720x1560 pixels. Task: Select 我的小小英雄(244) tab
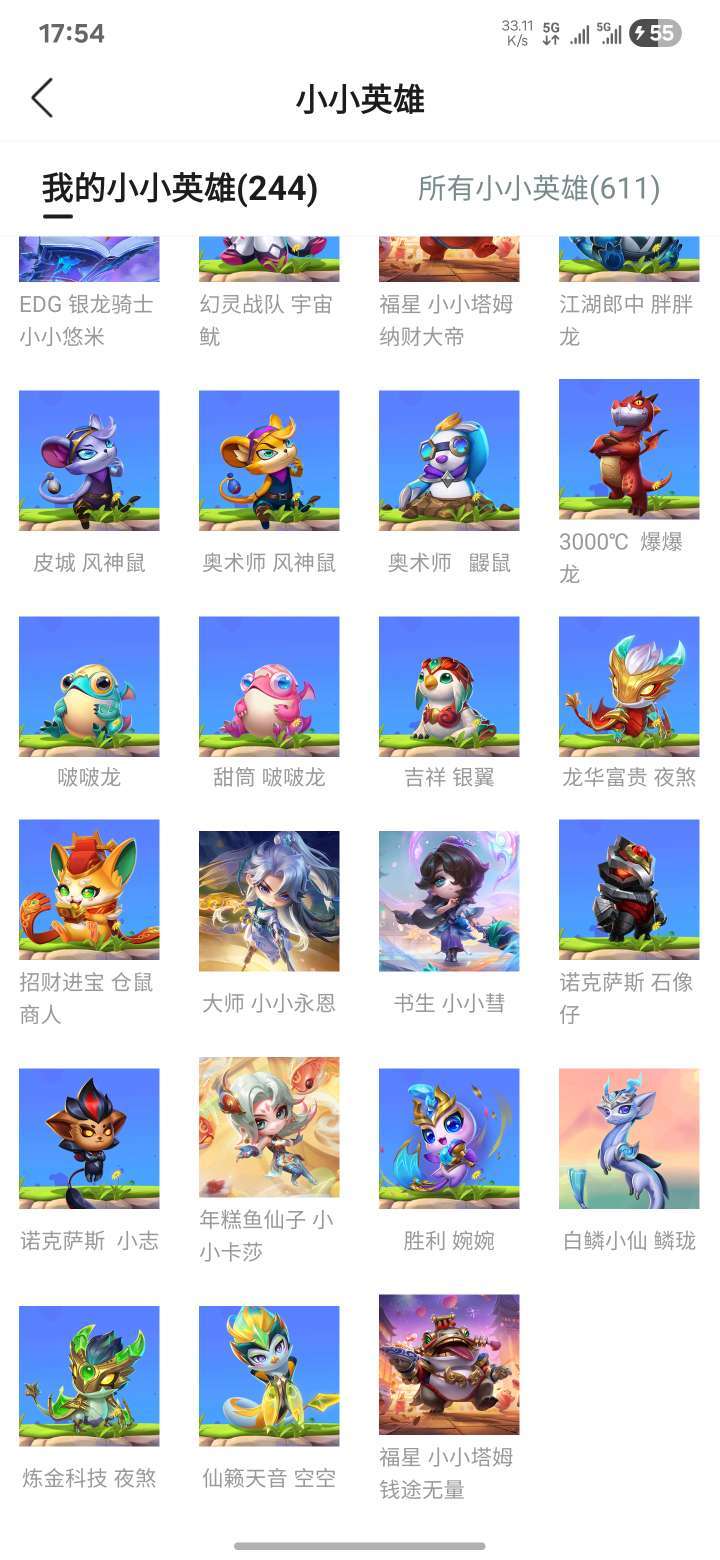(x=180, y=188)
